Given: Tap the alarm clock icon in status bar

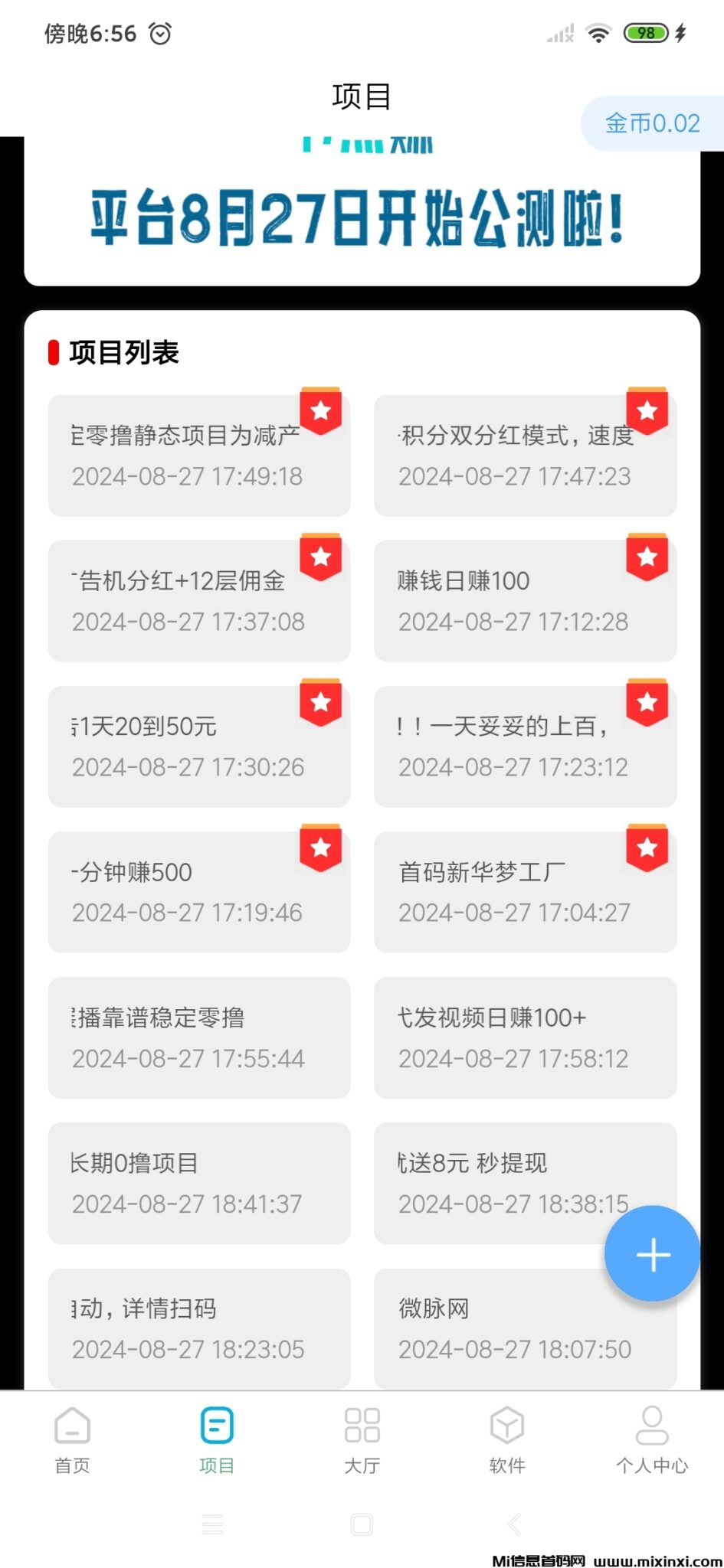Looking at the screenshot, I should pos(159,33).
